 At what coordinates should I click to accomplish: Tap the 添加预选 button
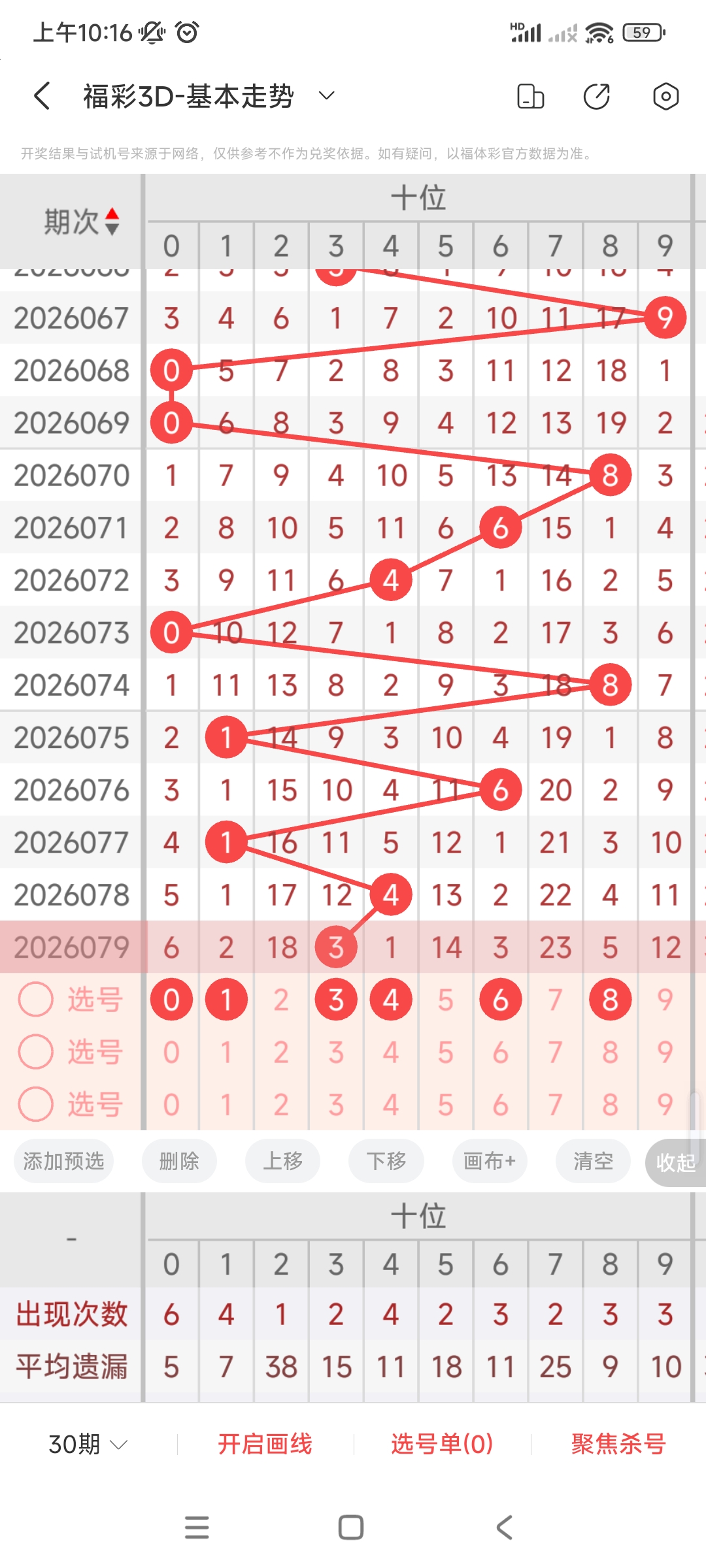pyautogui.click(x=63, y=1161)
